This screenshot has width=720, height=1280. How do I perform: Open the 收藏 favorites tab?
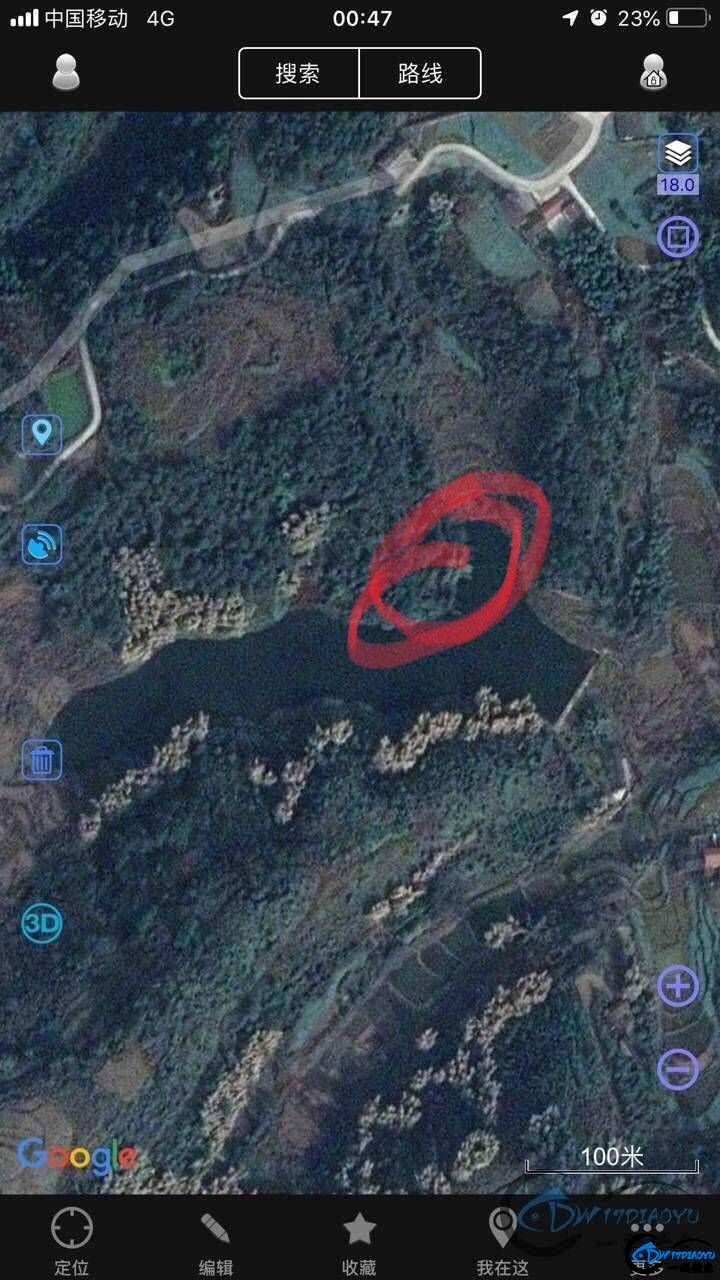(359, 1240)
